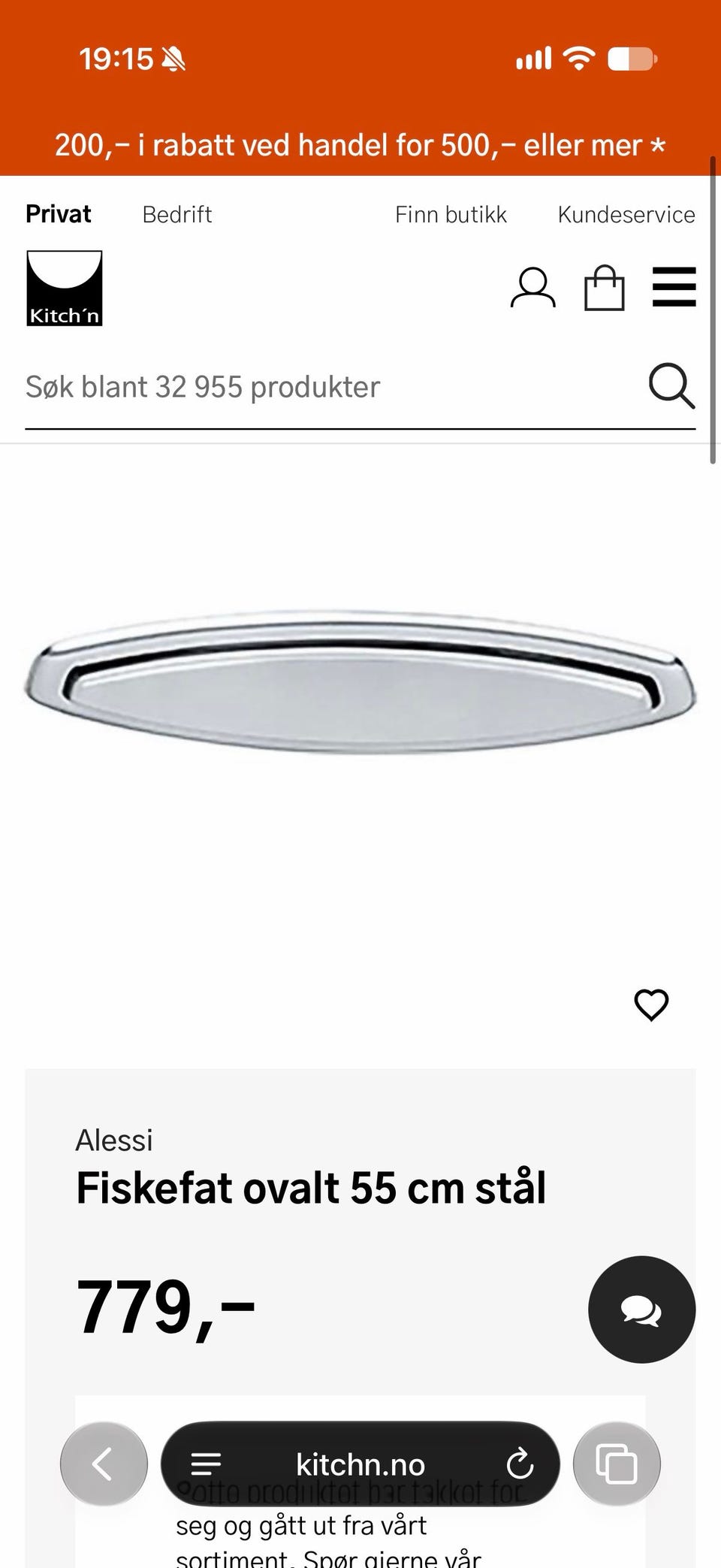Add the Fiskefat to favorites with heart
The width and height of the screenshot is (721, 1568).
(x=651, y=1005)
